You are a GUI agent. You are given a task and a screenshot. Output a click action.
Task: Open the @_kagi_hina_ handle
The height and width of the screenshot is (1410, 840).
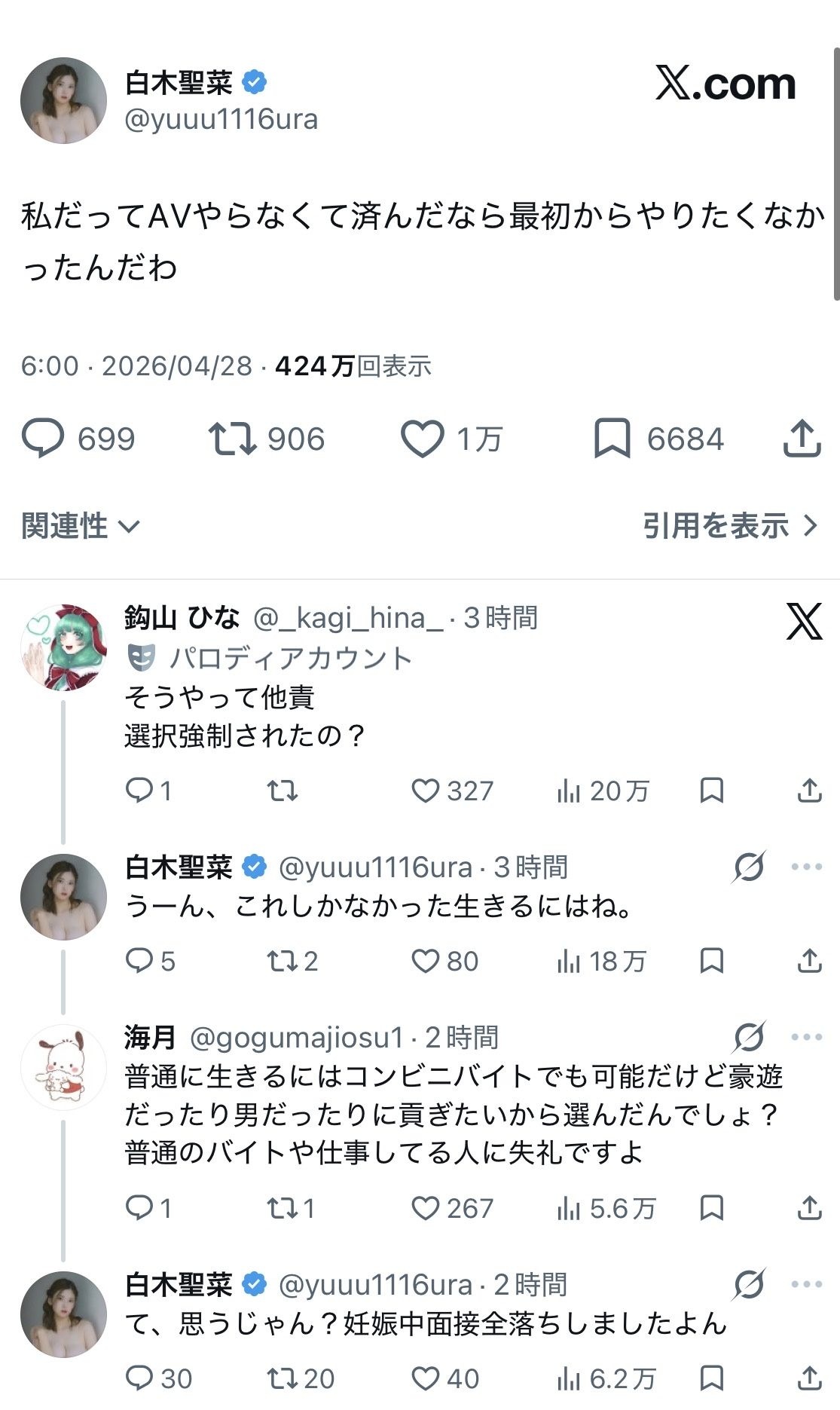(x=348, y=618)
